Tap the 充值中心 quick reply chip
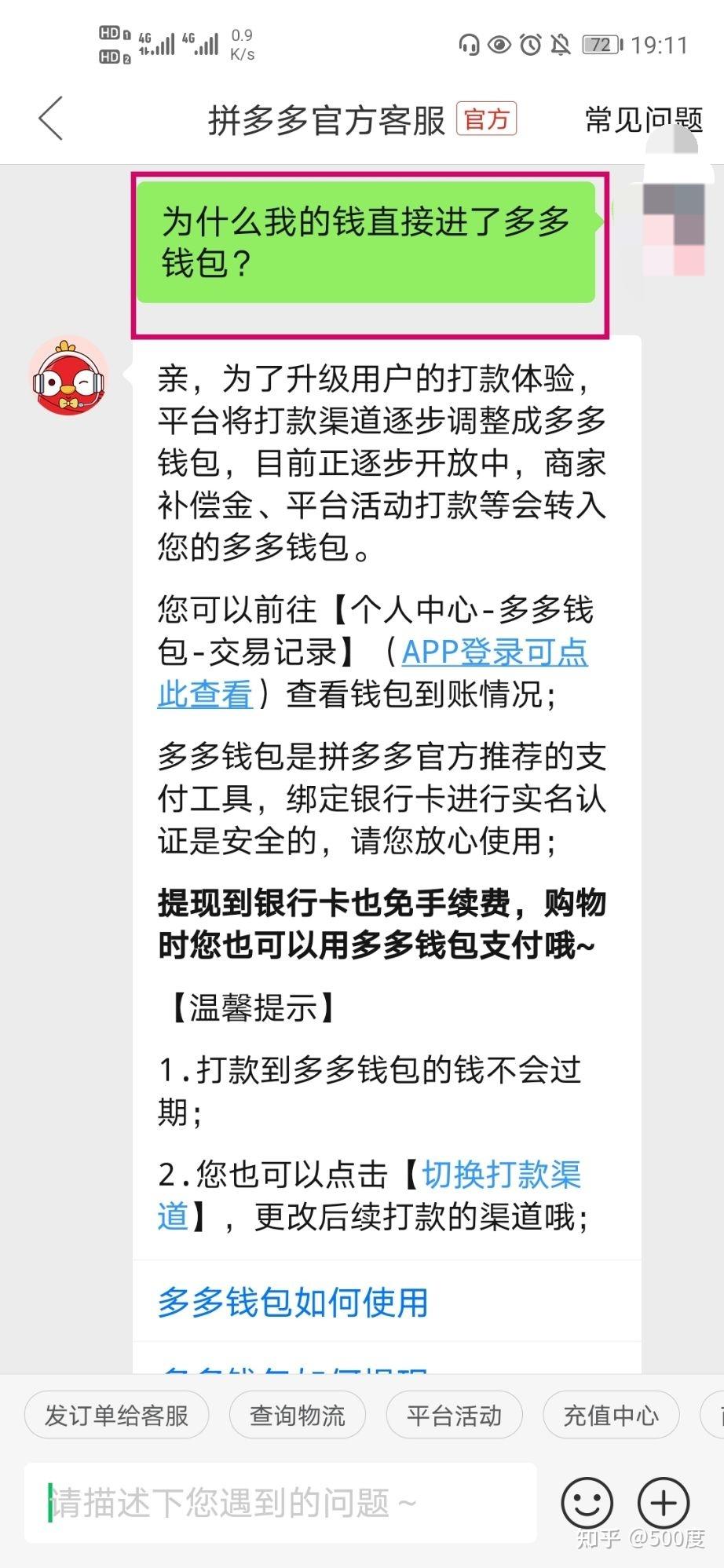This screenshot has height=1568, width=724. click(x=610, y=1415)
